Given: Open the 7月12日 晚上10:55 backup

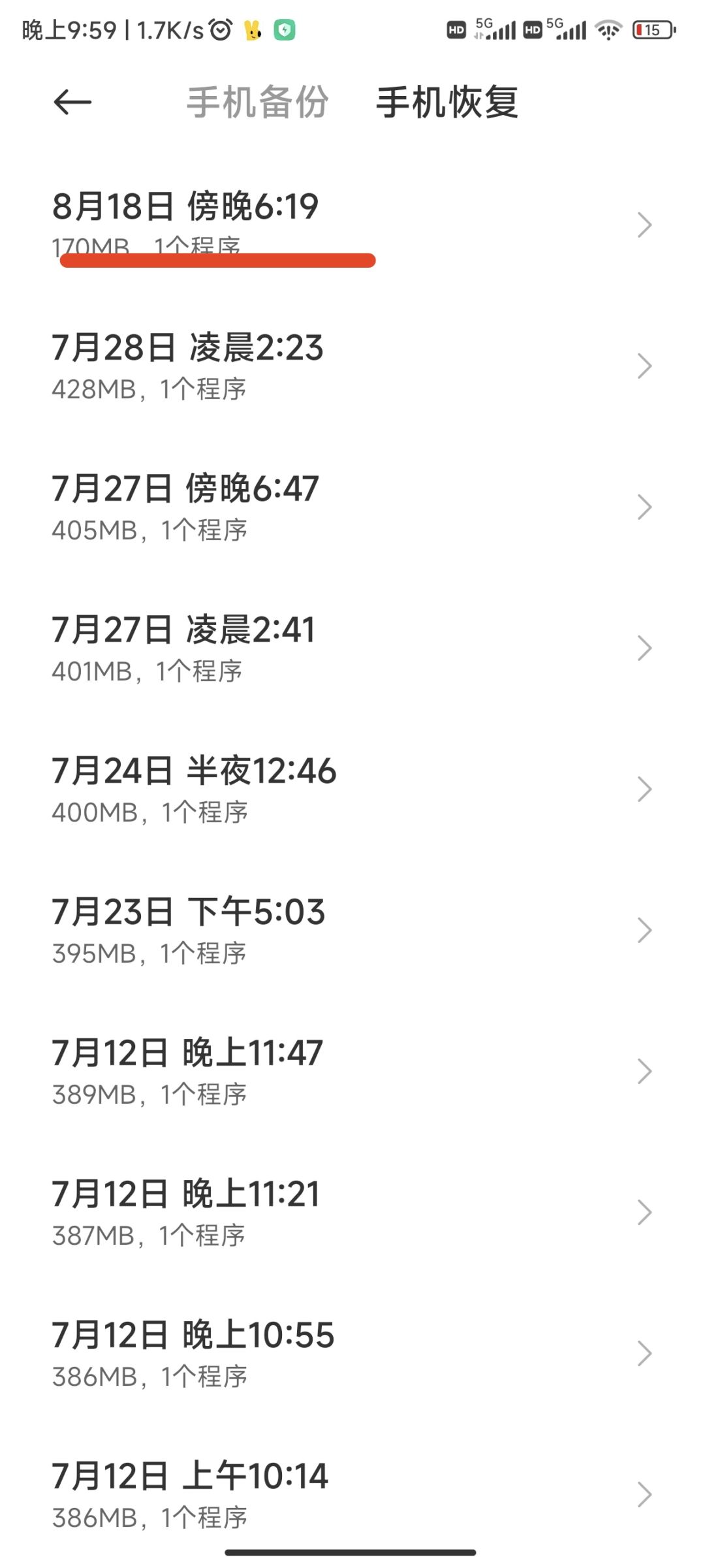Looking at the screenshot, I should (352, 1353).
